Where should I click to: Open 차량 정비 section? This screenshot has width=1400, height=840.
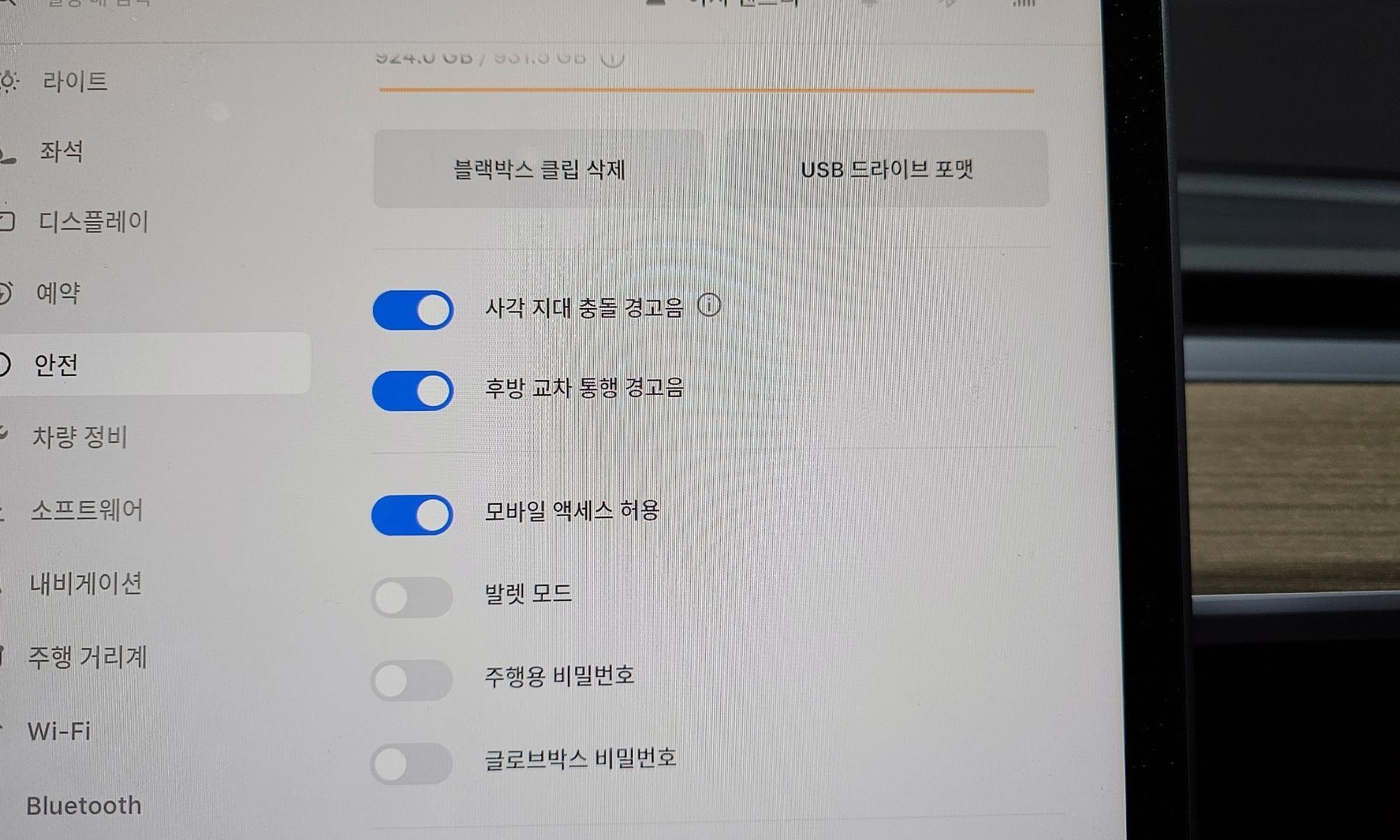(79, 437)
